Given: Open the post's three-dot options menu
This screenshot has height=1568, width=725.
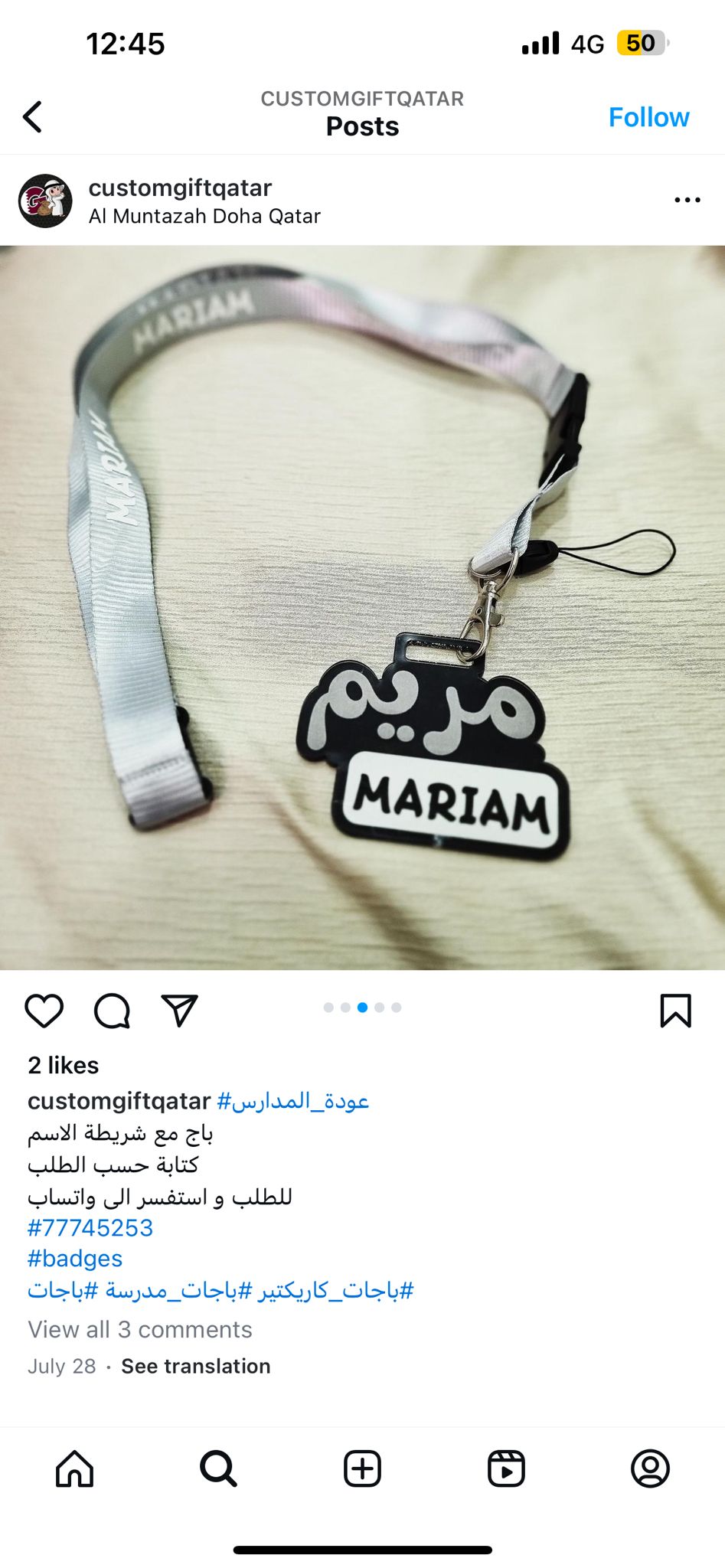Looking at the screenshot, I should click(x=687, y=200).
